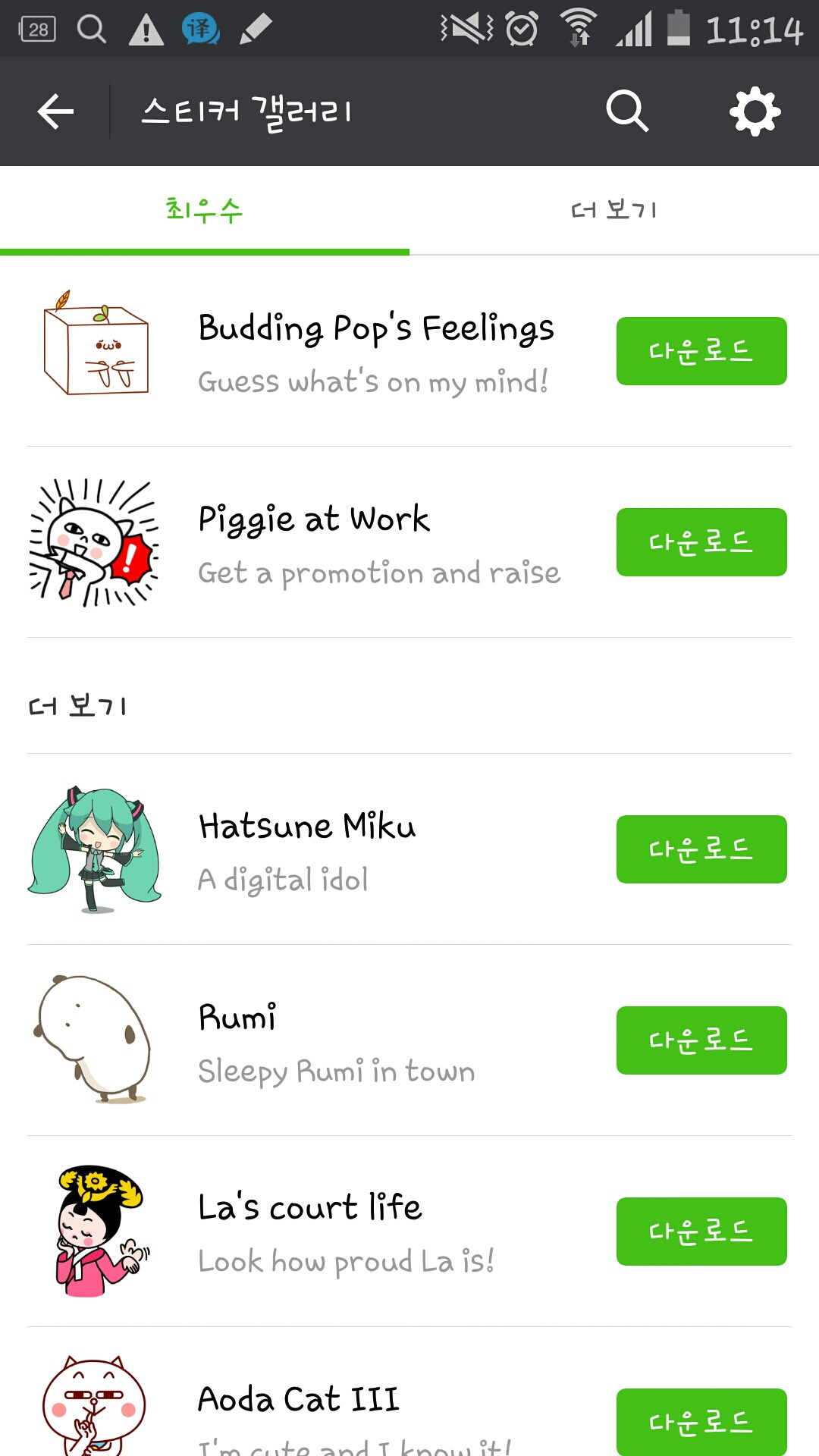819x1456 pixels.
Task: Open the Hatsune Miku sticker thumbnail
Action: (x=95, y=849)
